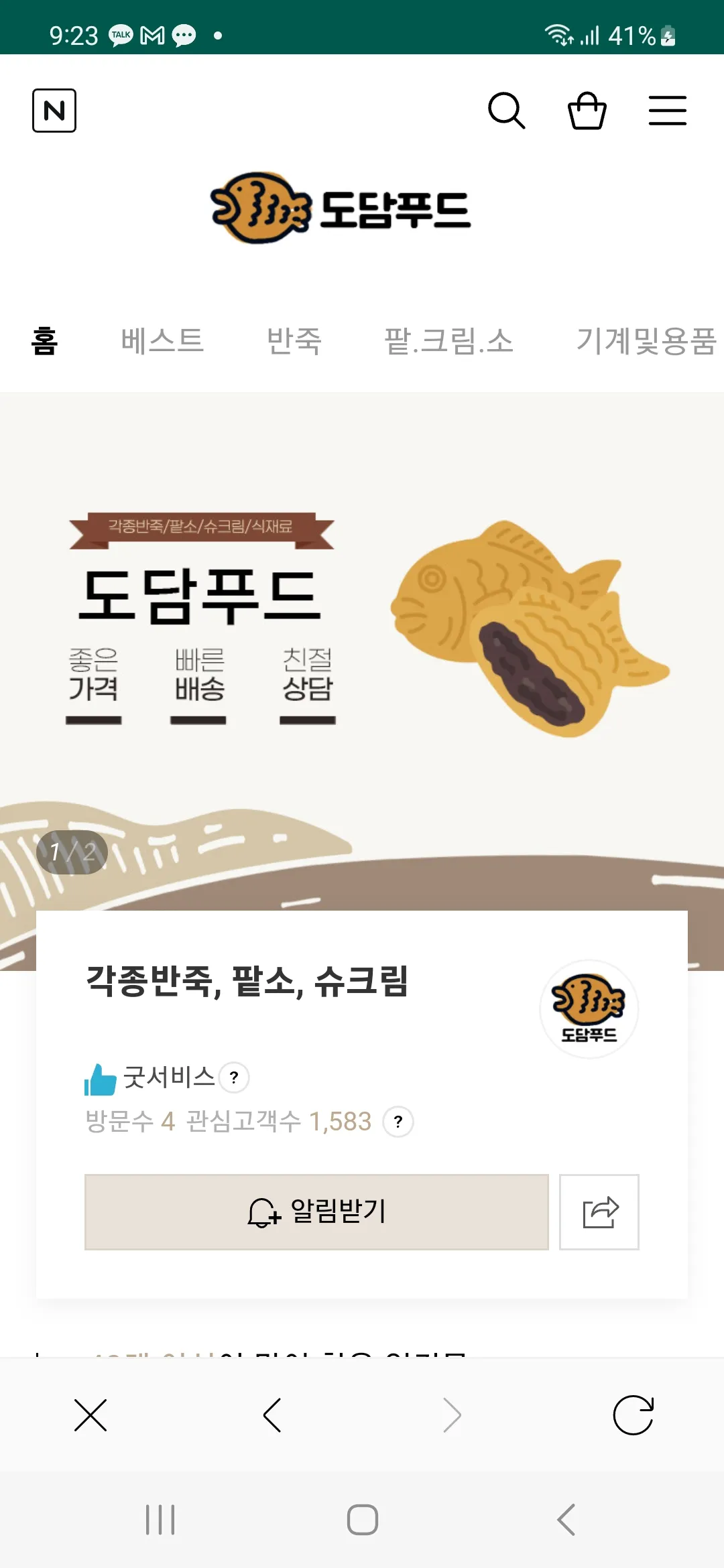Open the shopping bag cart
This screenshot has width=724, height=1568.
587,111
